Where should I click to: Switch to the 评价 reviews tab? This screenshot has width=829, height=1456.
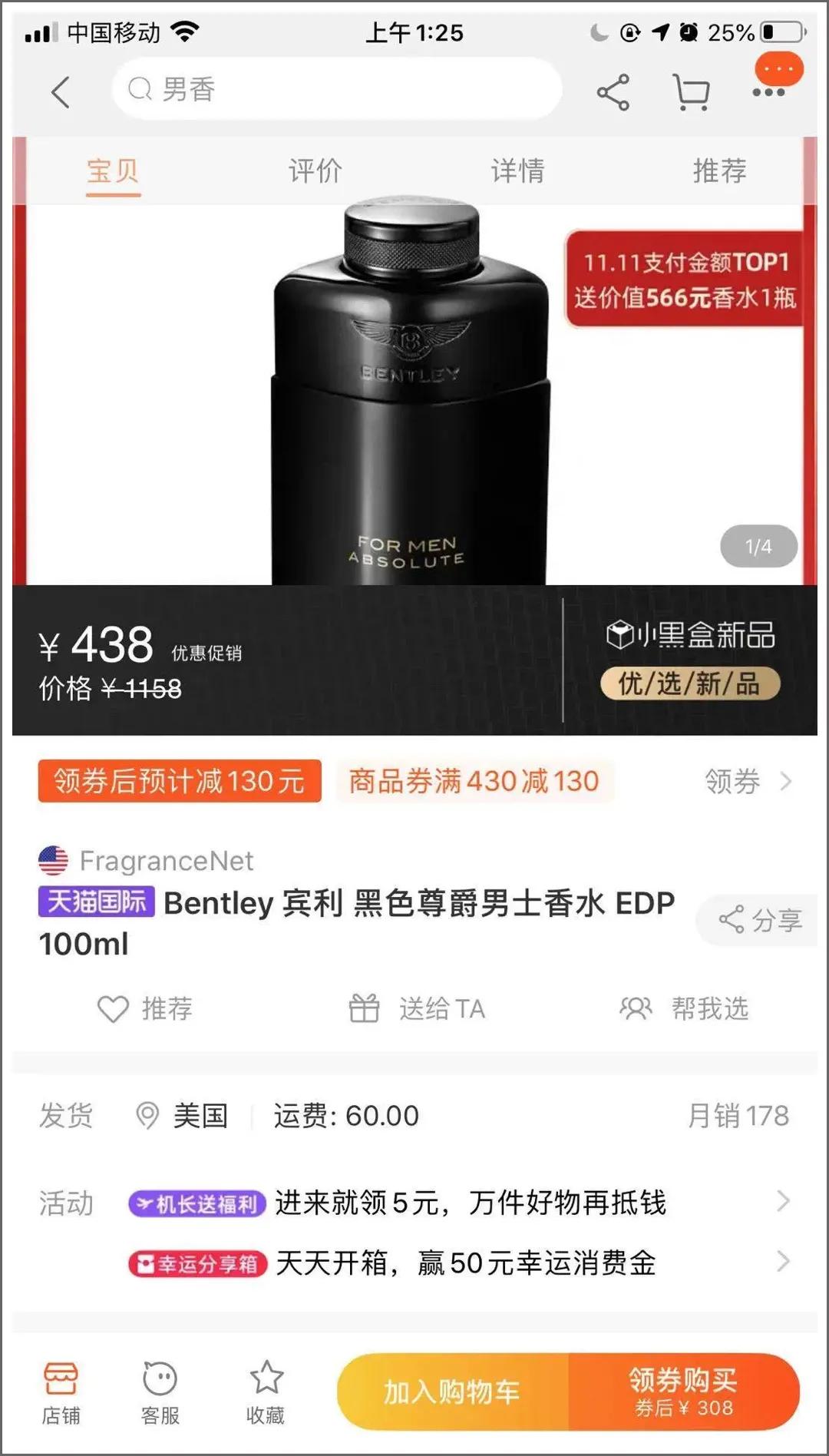314,170
